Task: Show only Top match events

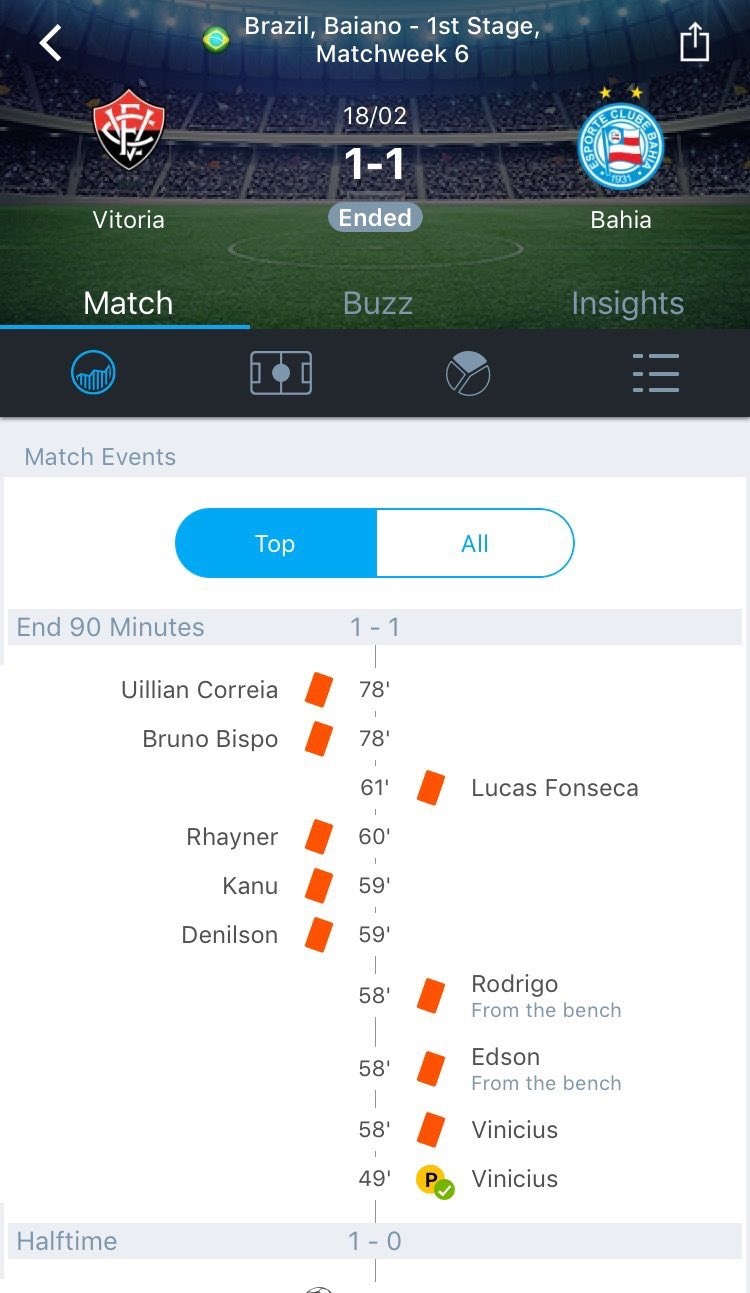Action: (x=275, y=543)
